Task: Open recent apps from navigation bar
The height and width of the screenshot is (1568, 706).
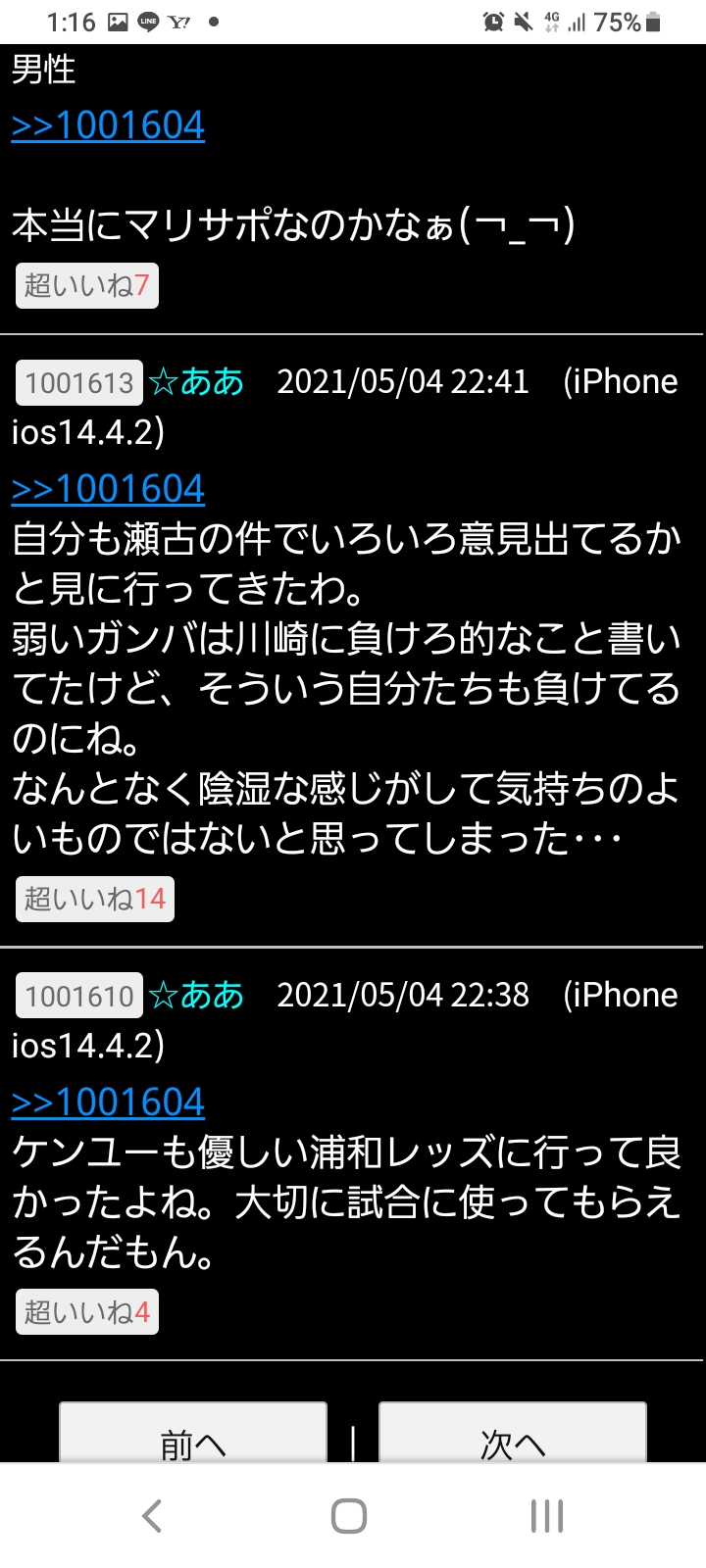Action: [547, 1516]
